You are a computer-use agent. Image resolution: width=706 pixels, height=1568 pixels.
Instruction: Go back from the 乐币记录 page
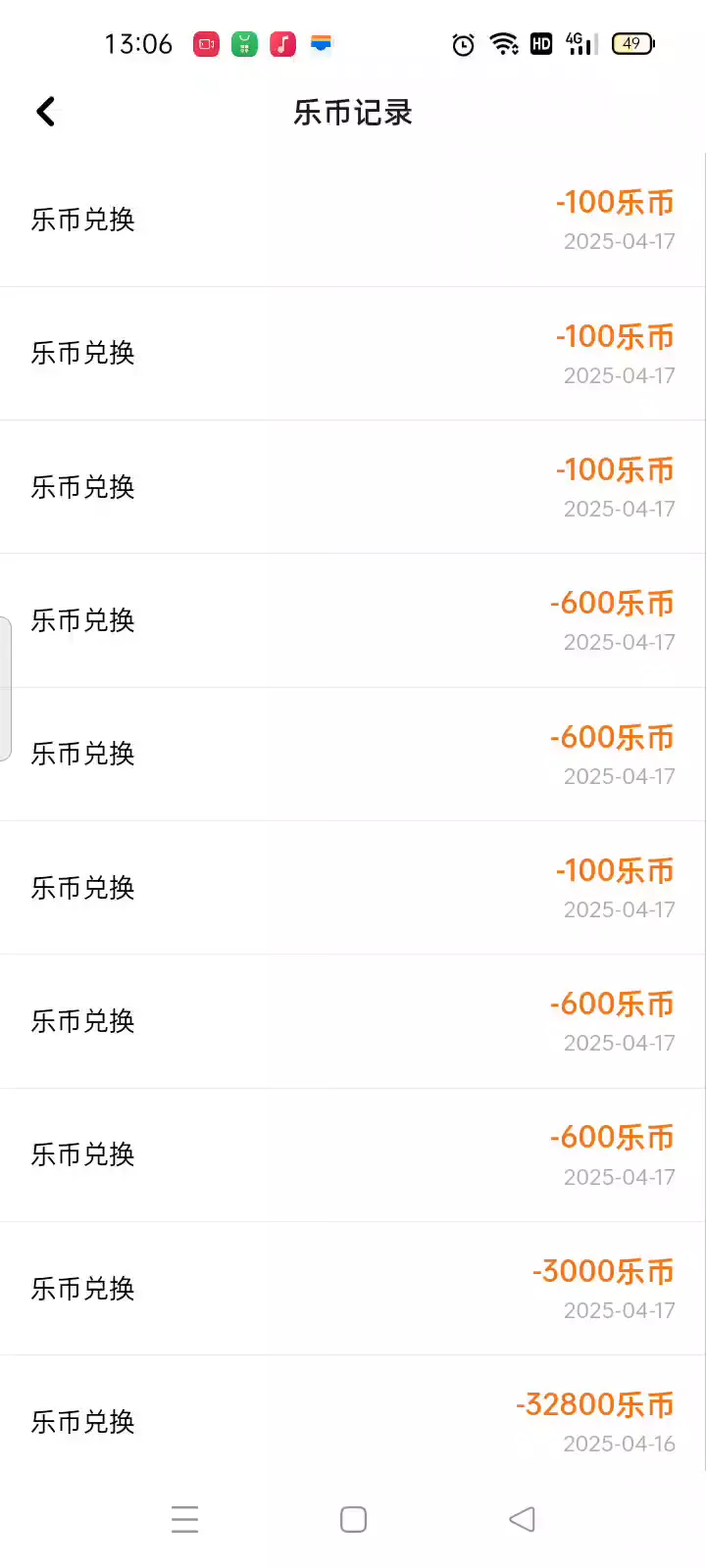[45, 112]
